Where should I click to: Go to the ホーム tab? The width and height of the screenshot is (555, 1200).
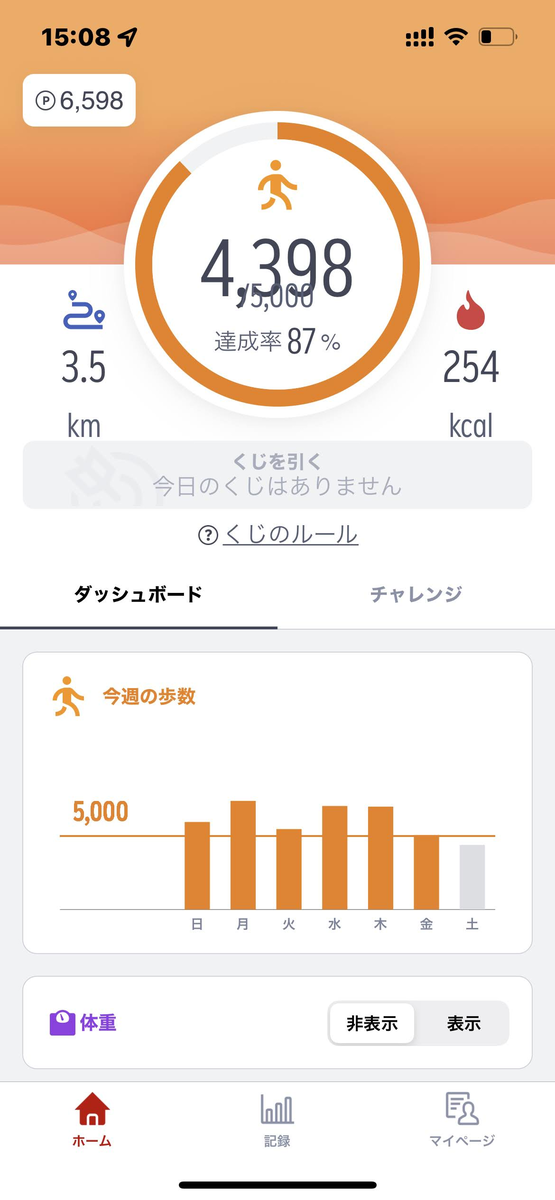(x=92, y=1118)
